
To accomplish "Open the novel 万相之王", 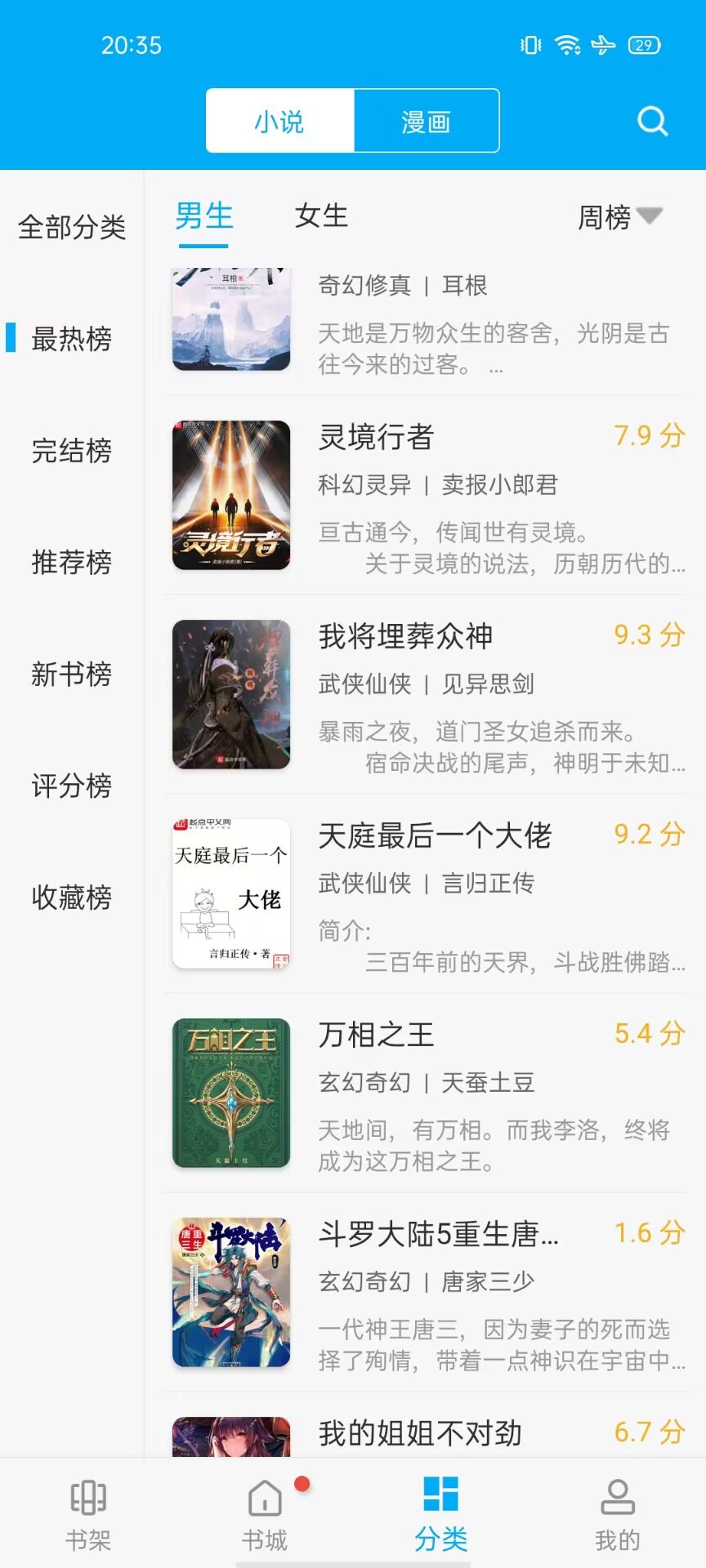I will pos(425,1094).
